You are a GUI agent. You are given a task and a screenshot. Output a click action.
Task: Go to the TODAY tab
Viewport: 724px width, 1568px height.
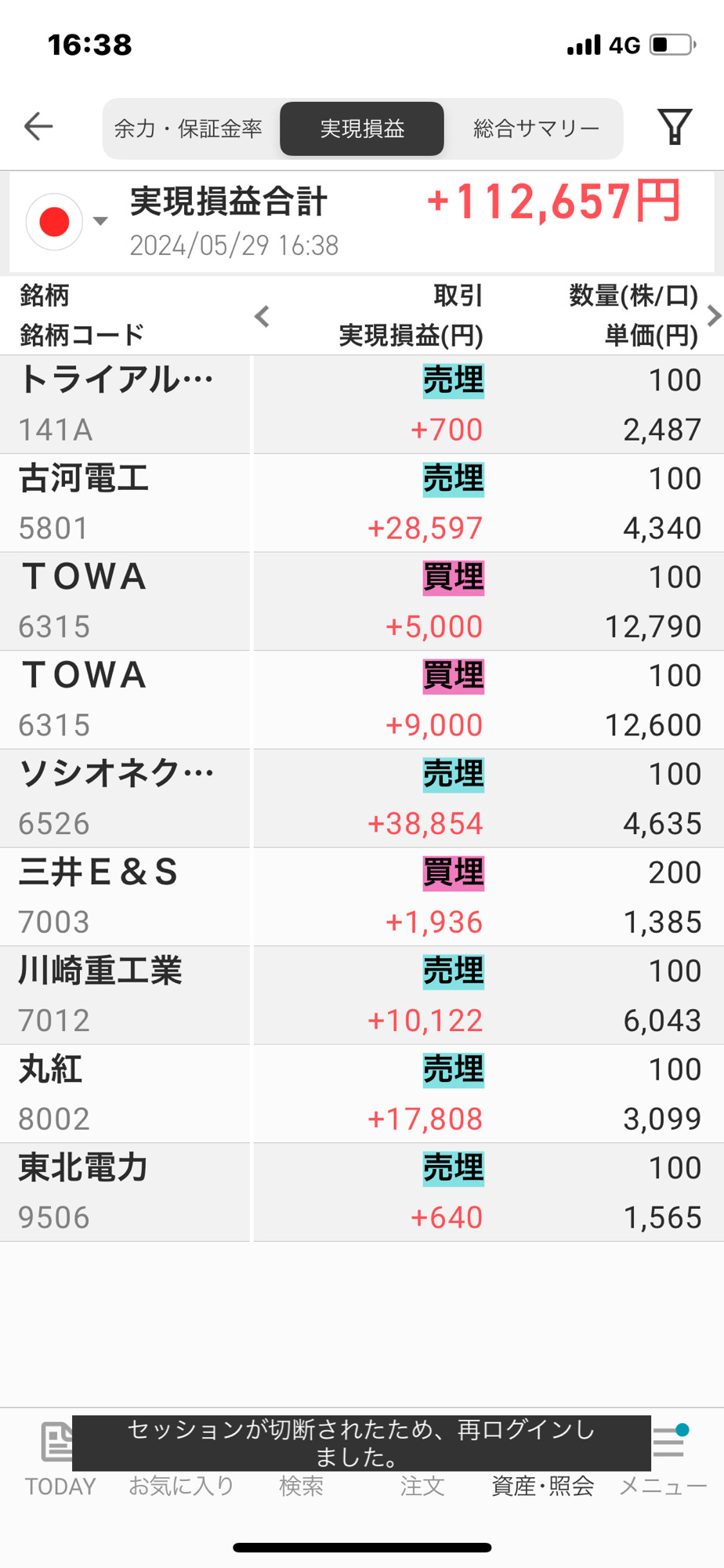60,1460
